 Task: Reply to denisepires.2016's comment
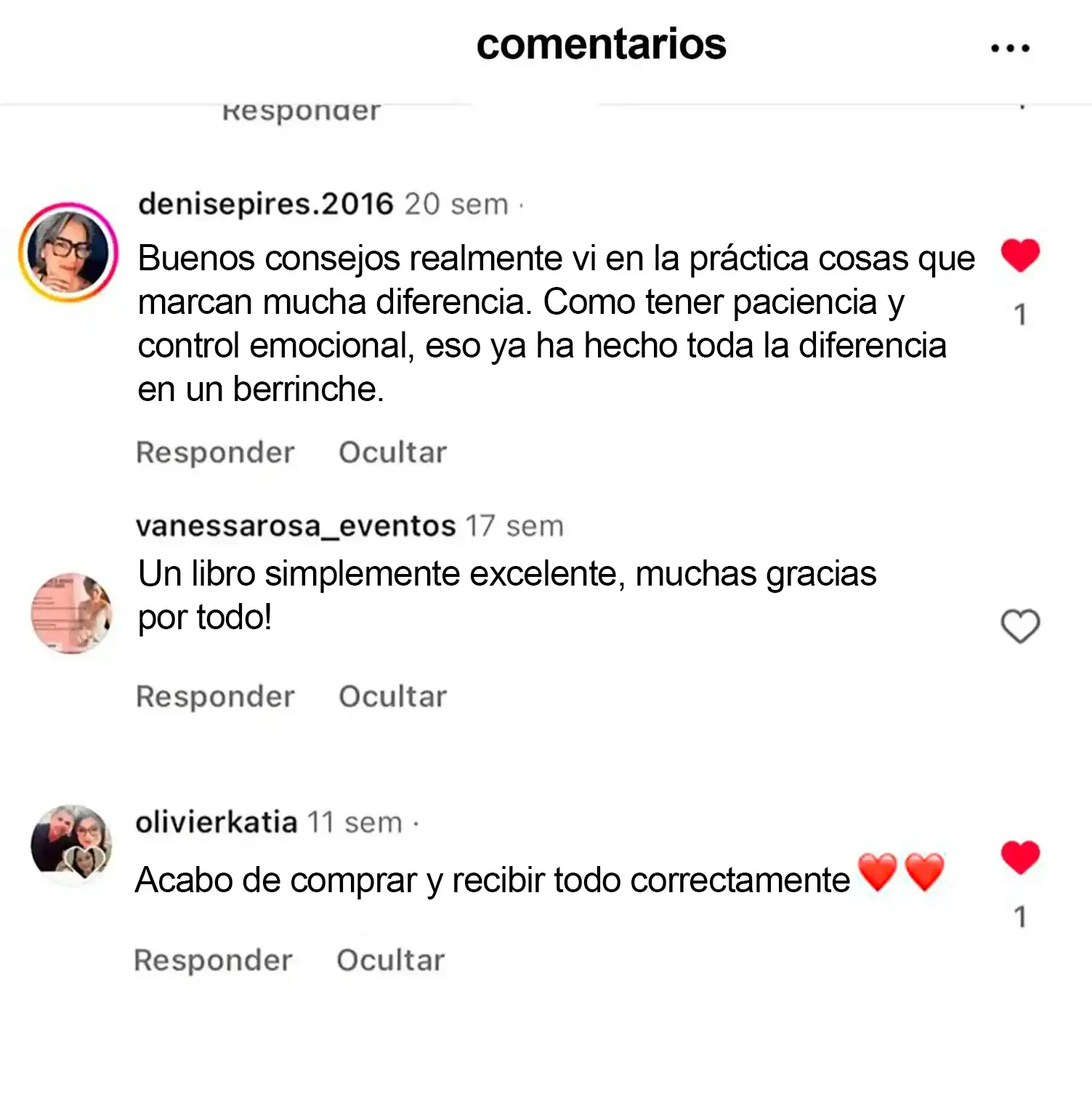click(215, 452)
